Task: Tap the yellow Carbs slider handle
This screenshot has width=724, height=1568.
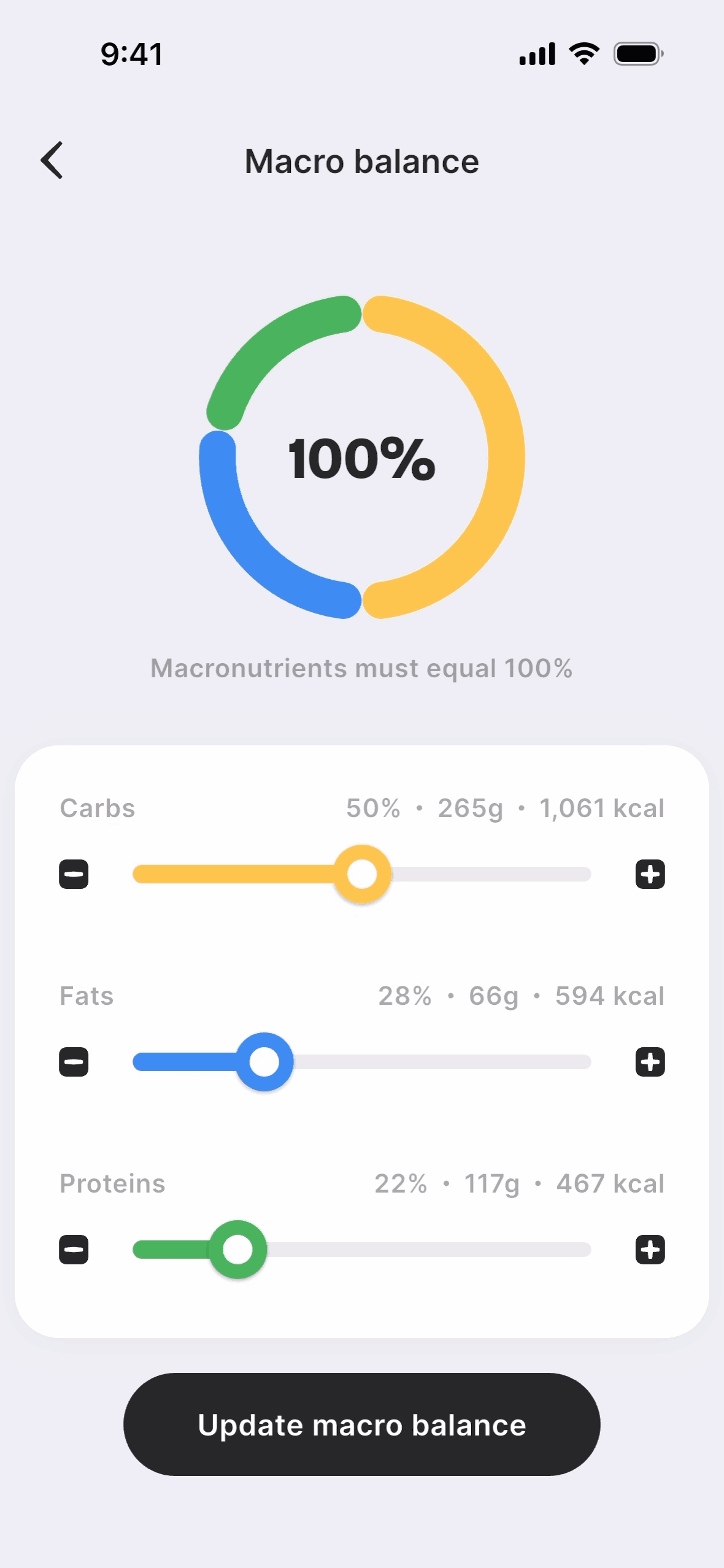Action: click(362, 874)
